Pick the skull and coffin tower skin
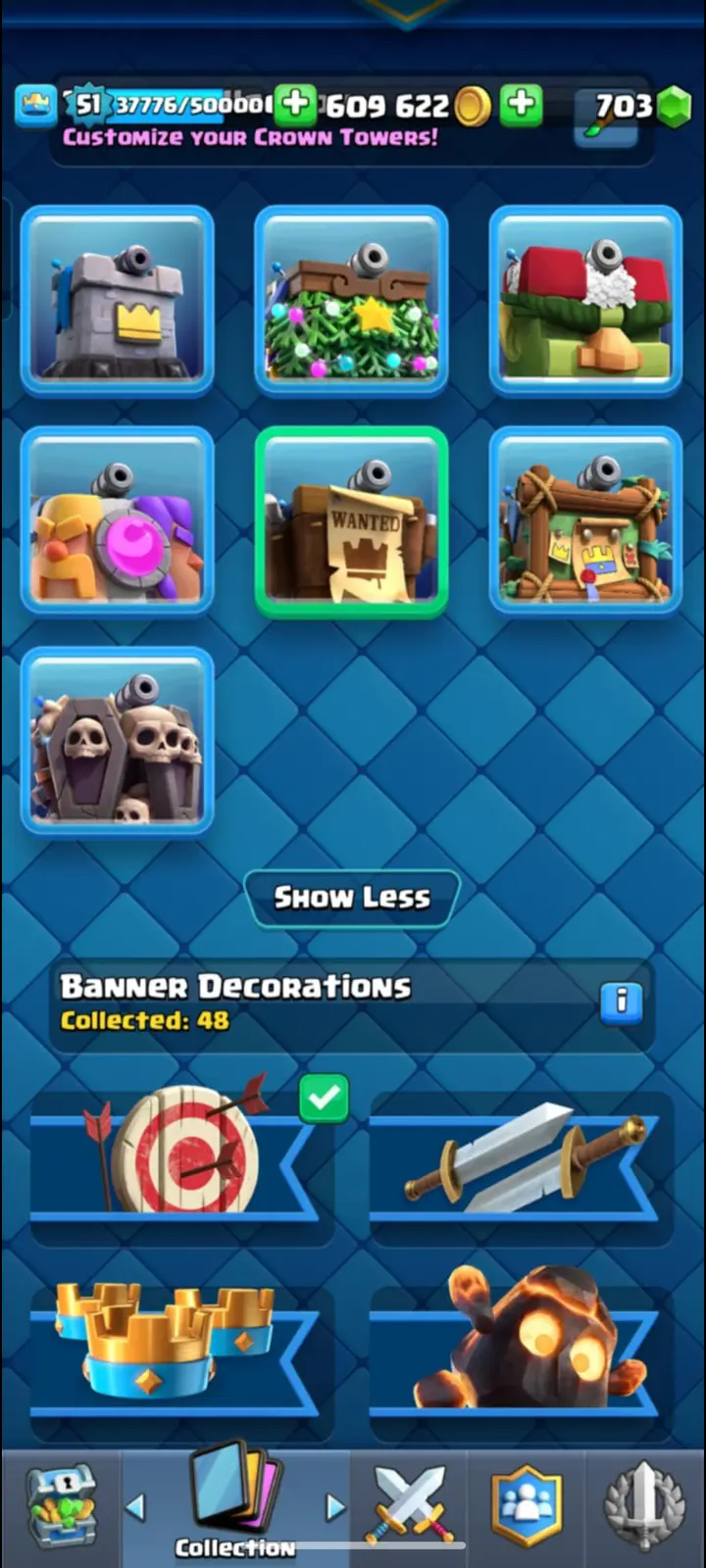 coord(118,742)
